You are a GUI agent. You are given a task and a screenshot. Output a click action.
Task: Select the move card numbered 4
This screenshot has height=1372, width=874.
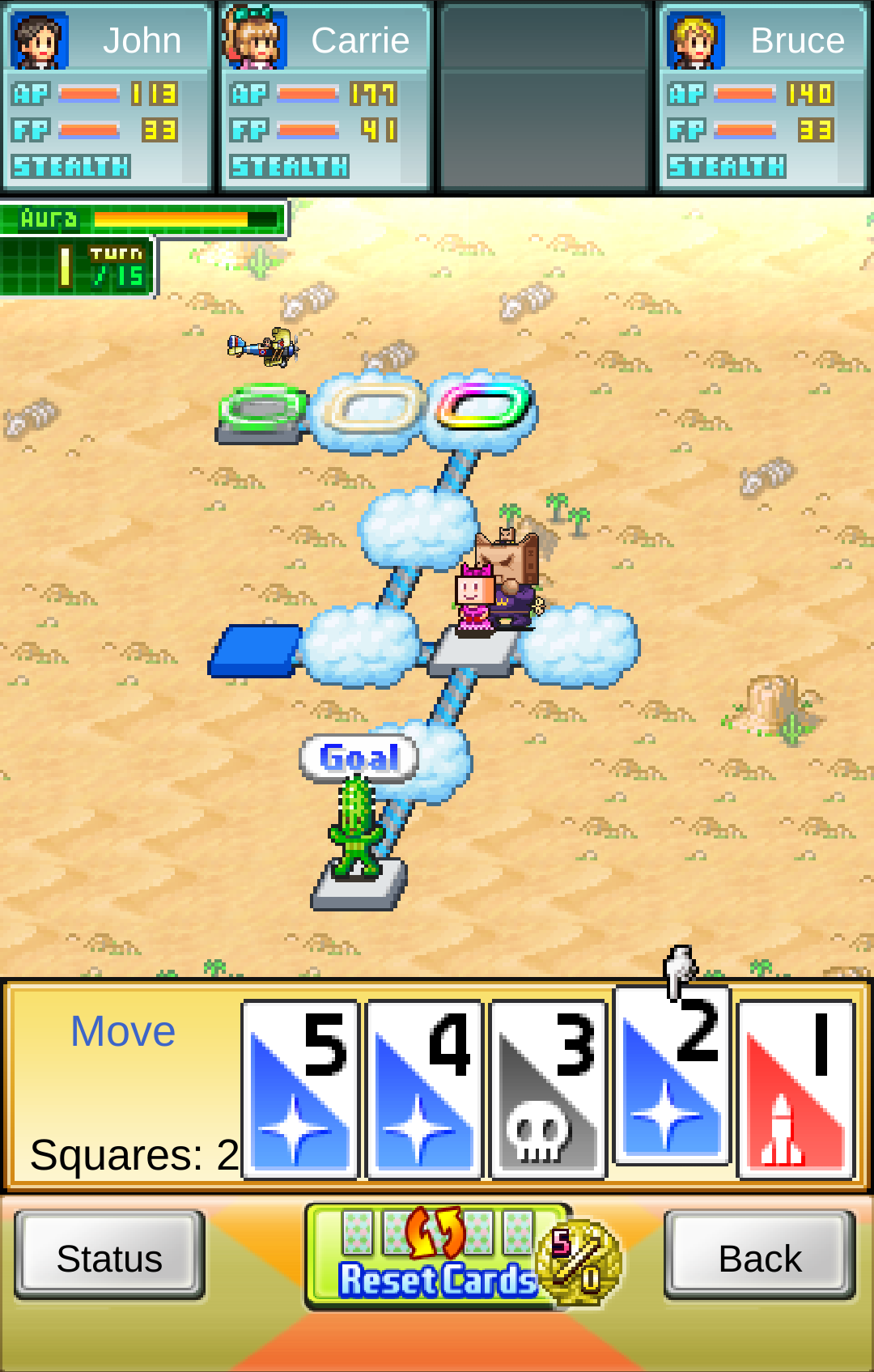click(424, 1089)
